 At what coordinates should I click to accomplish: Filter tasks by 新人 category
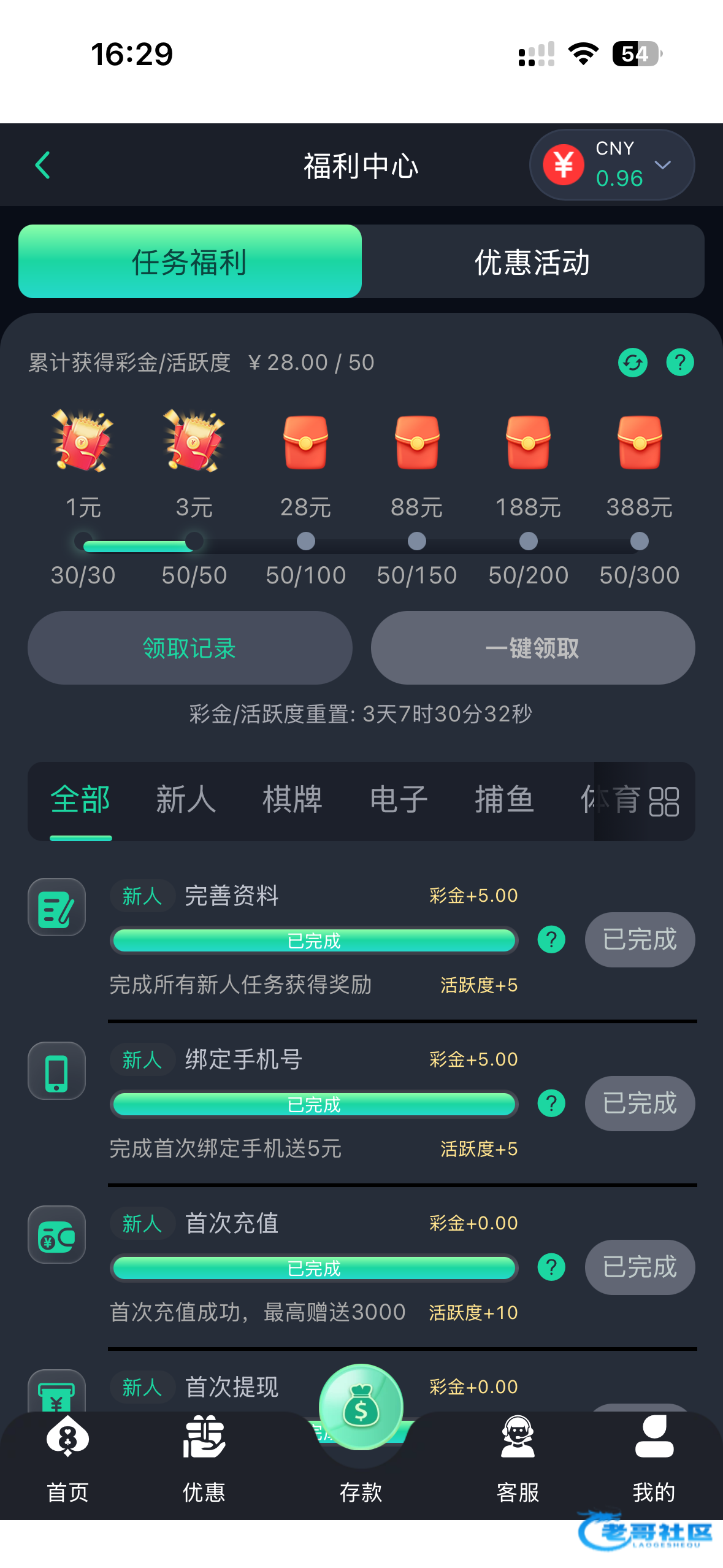coord(186,799)
